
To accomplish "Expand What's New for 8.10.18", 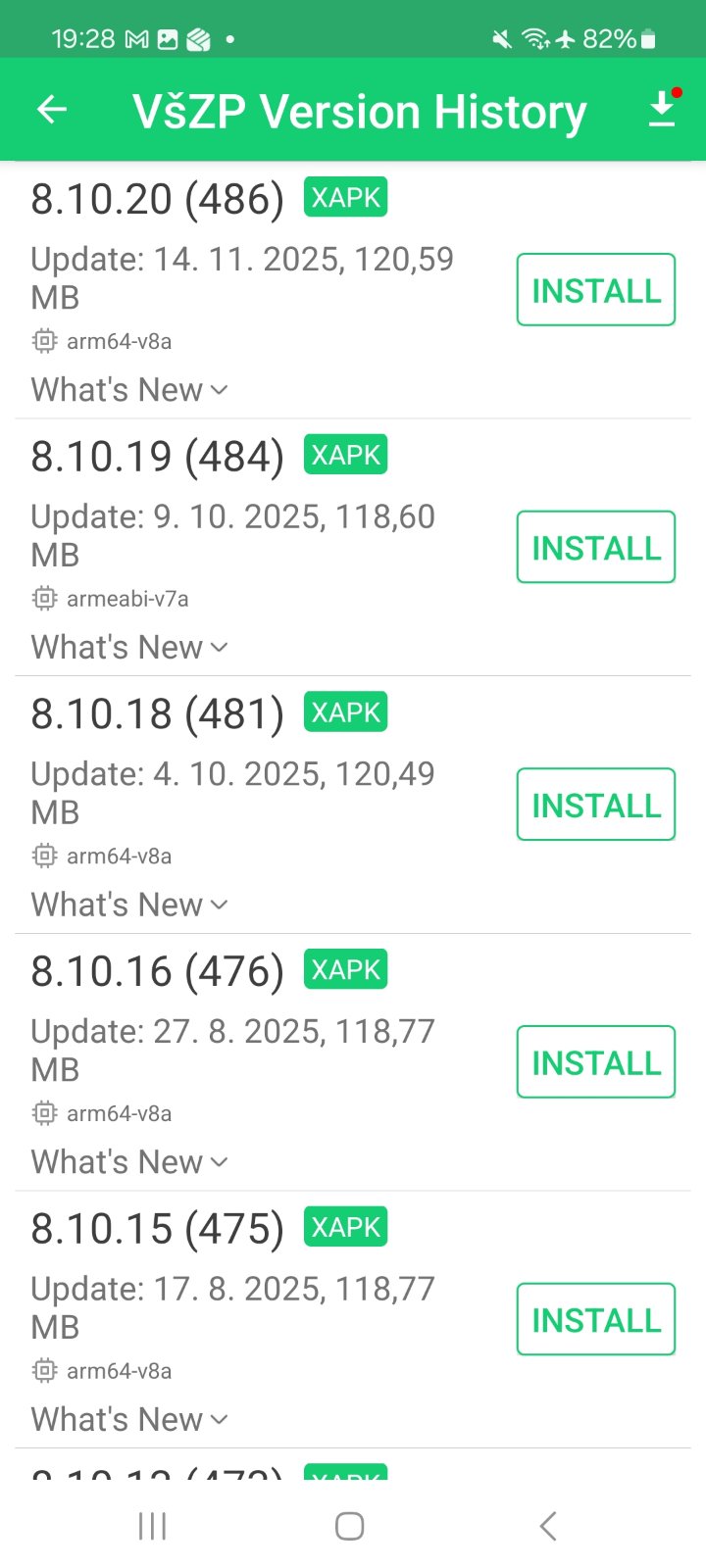I will [x=129, y=905].
